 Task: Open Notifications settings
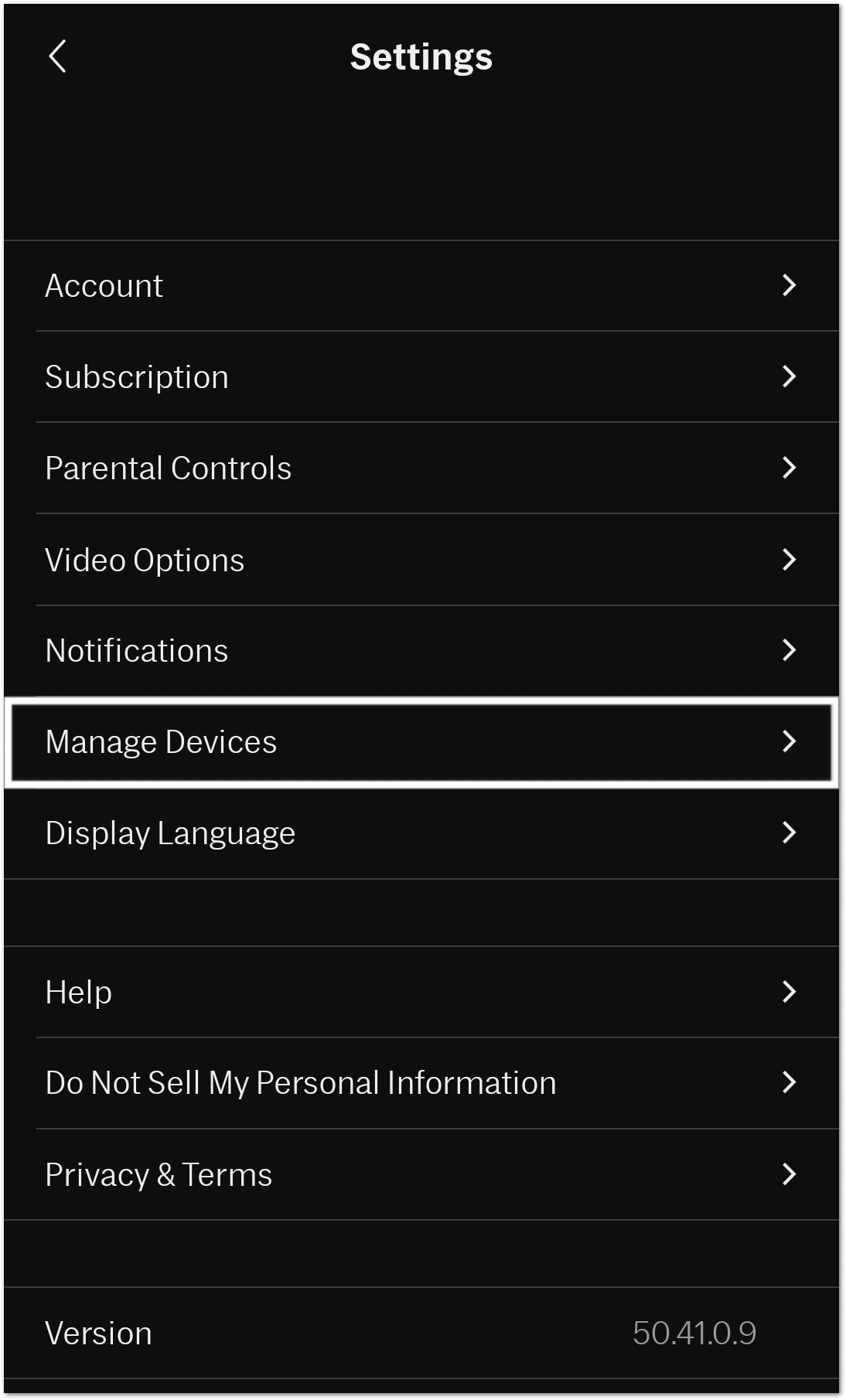(421, 651)
